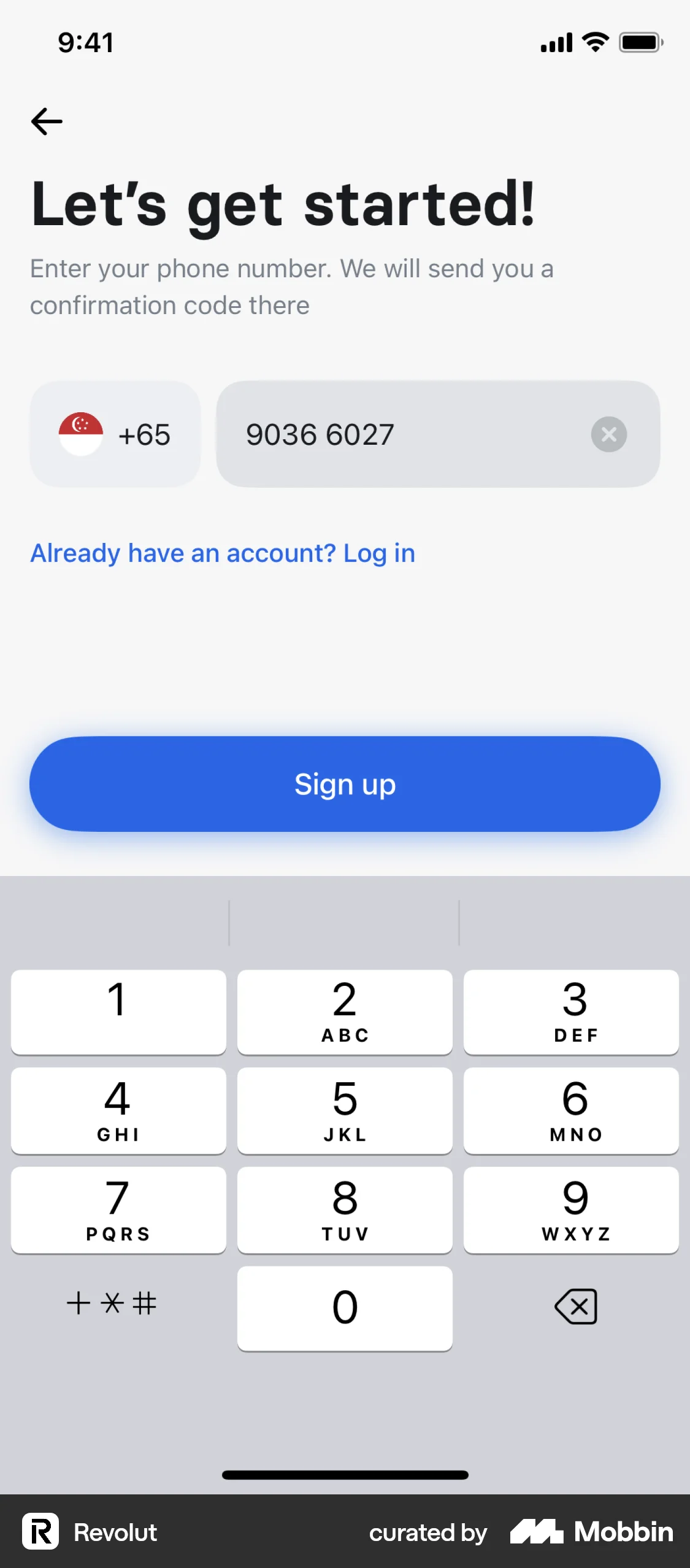Tap the 5 JKL key

344,1110
